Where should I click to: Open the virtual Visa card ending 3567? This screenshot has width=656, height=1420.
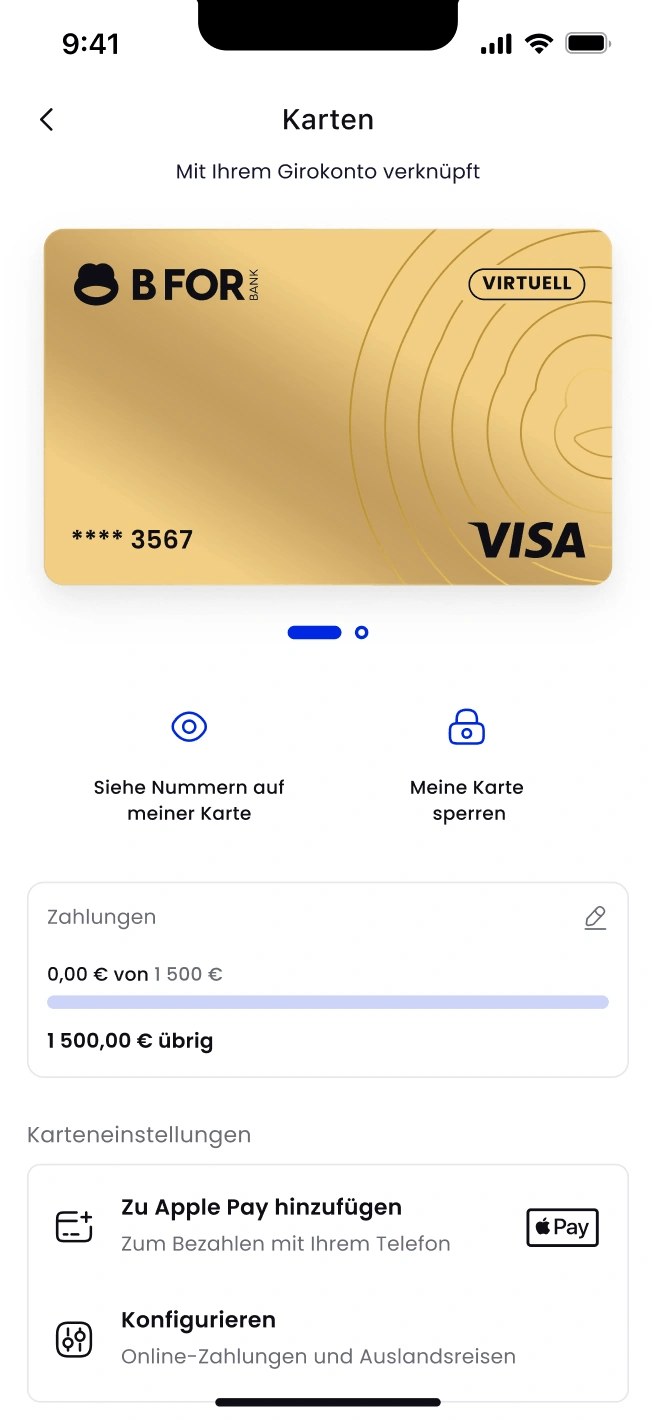click(328, 407)
